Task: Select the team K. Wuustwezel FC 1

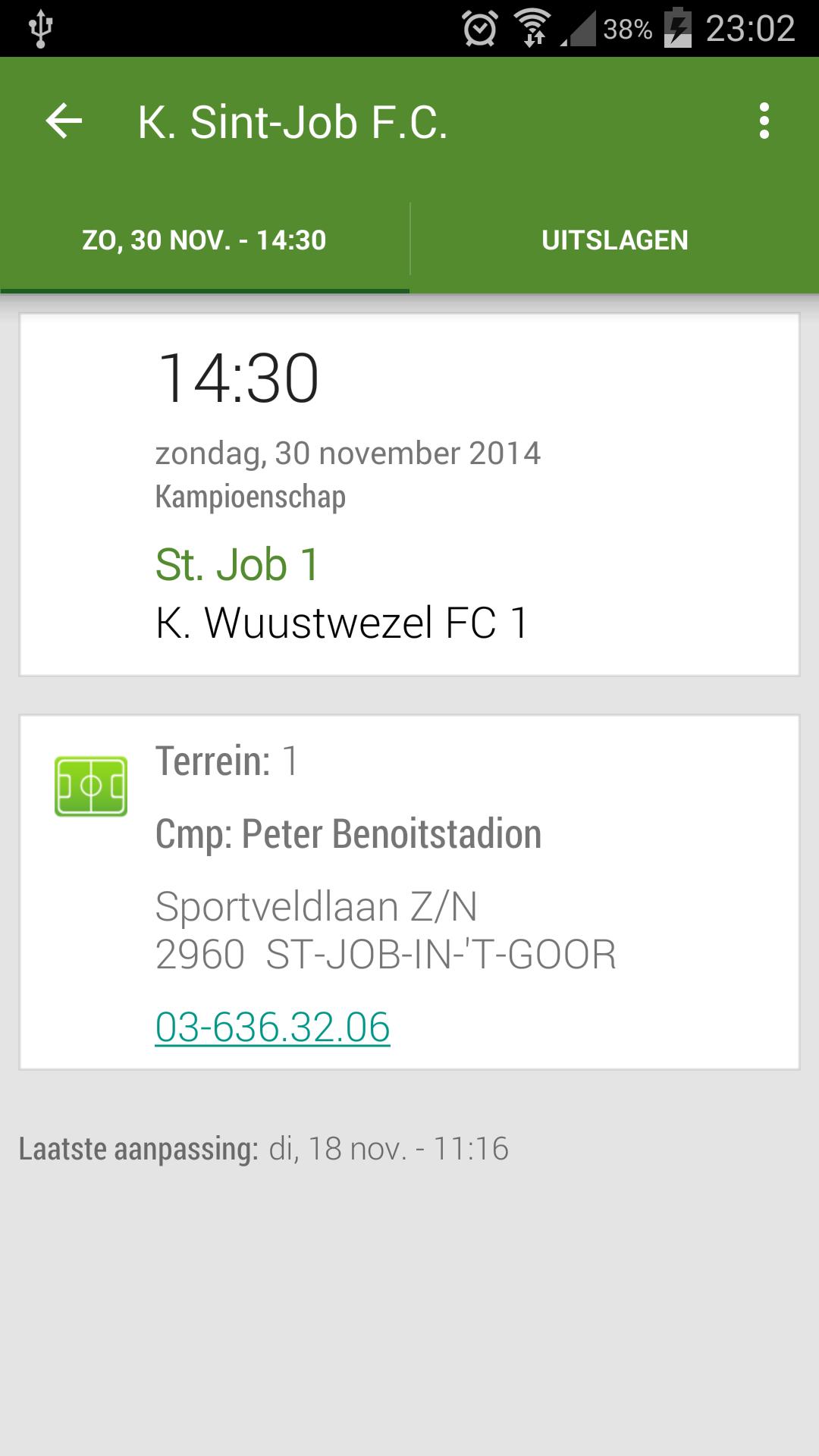Action: (341, 622)
